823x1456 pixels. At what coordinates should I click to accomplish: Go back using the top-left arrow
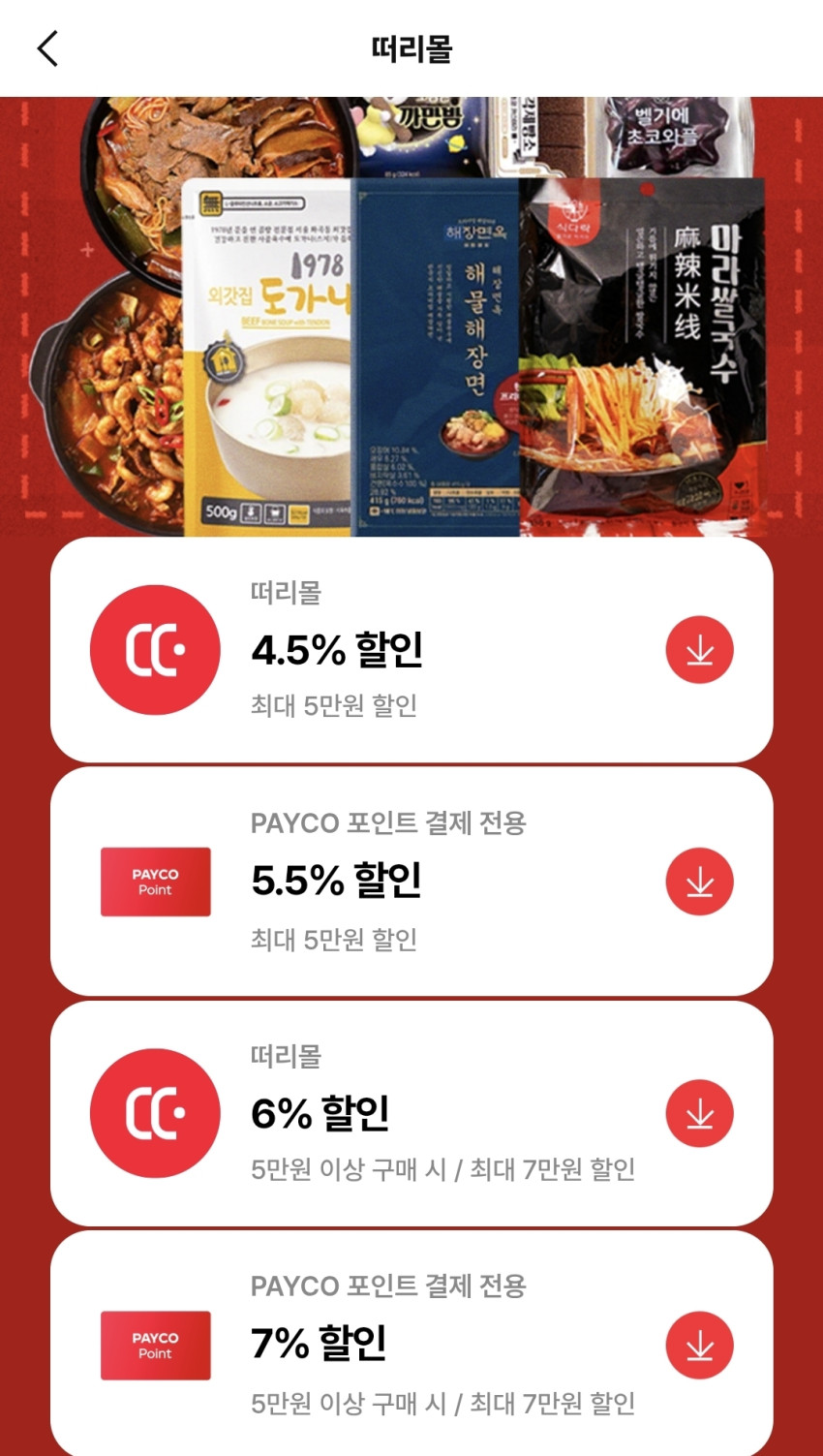(47, 48)
